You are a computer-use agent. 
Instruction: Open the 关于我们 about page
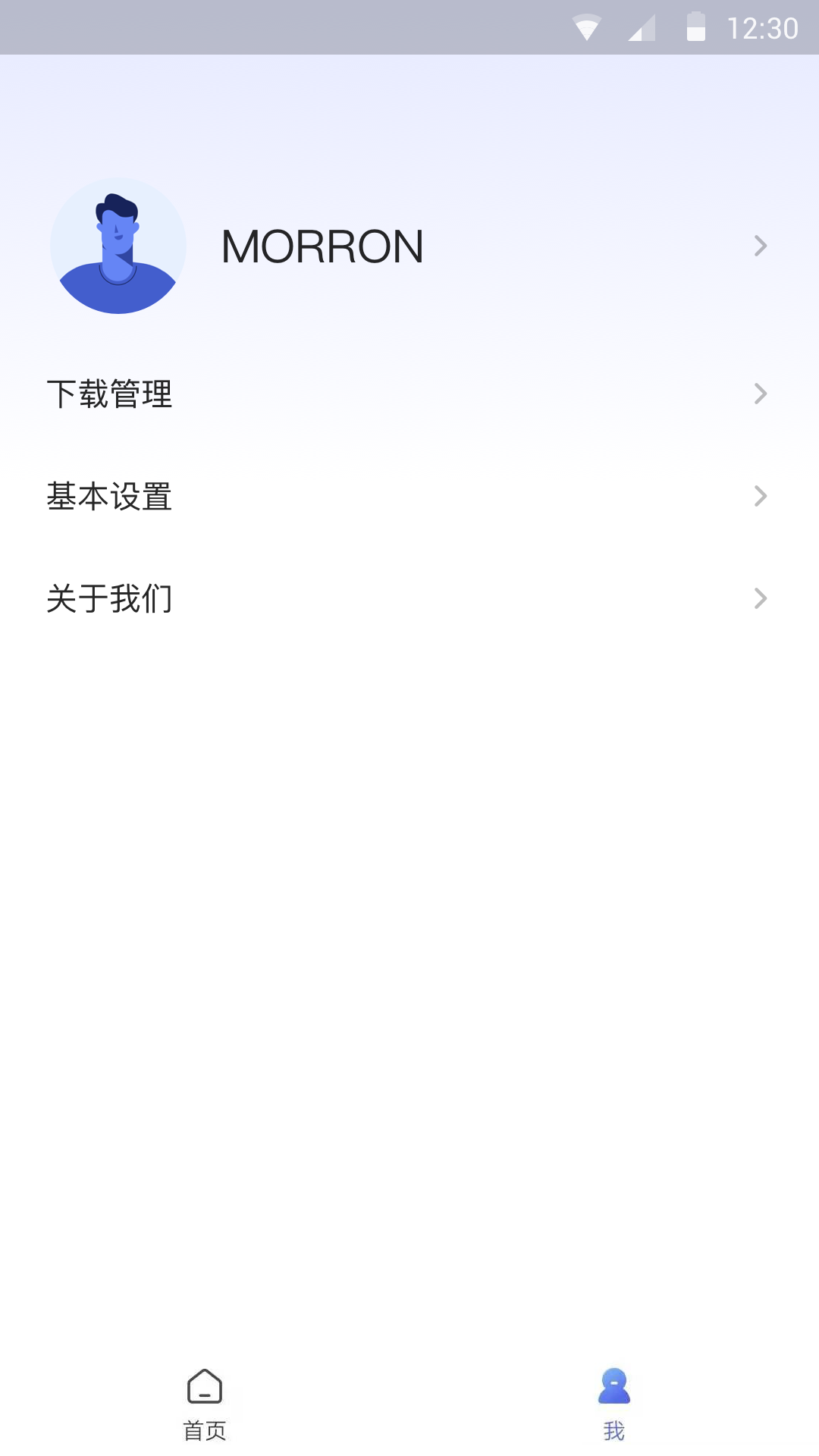(x=110, y=598)
